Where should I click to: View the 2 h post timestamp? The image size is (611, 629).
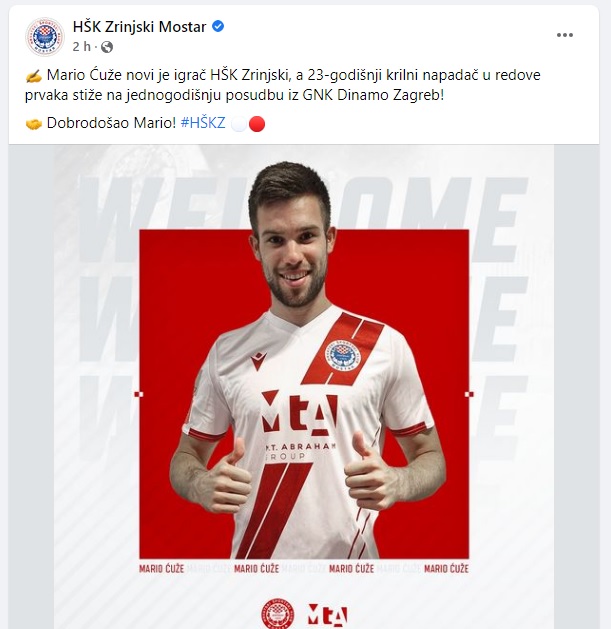click(x=80, y=46)
